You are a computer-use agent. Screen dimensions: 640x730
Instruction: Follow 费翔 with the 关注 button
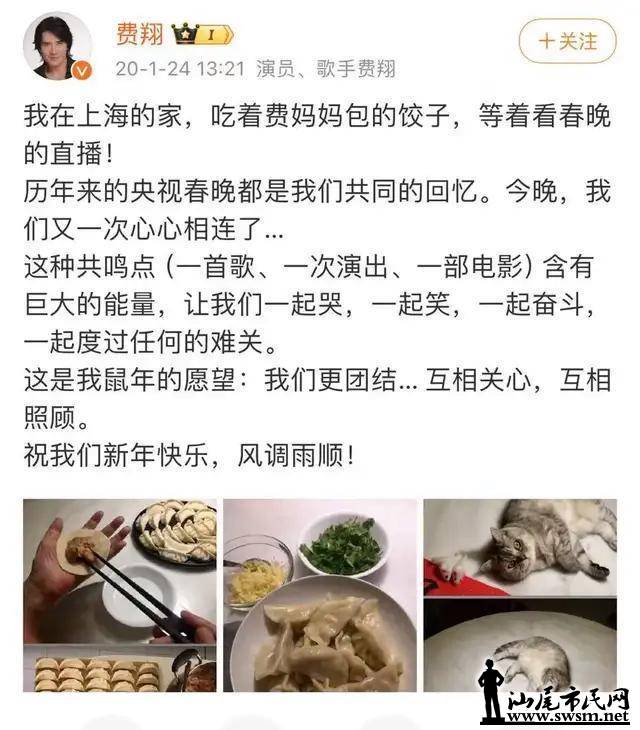570,41
